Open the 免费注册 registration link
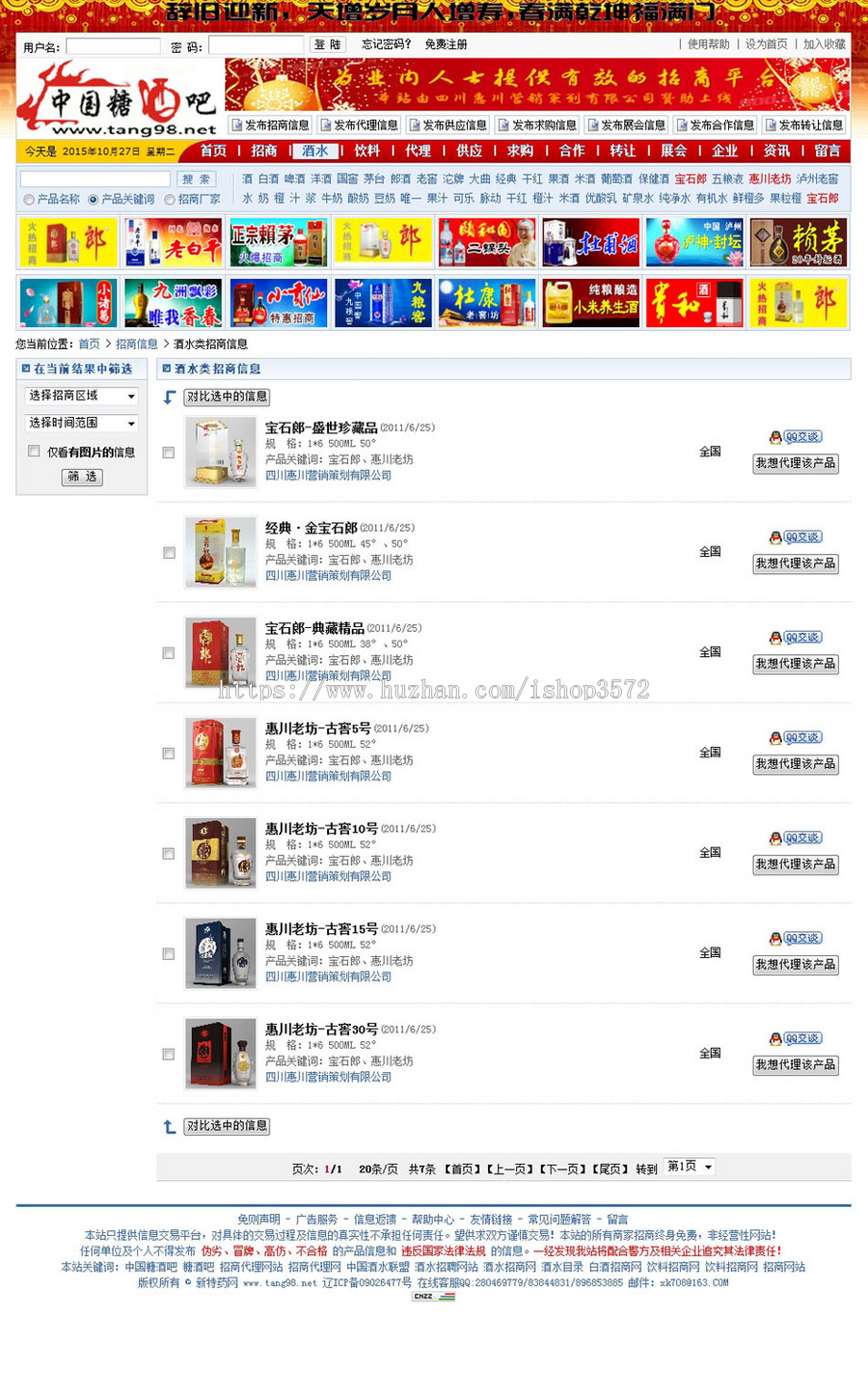This screenshot has height=1374, width=868. 446,44
